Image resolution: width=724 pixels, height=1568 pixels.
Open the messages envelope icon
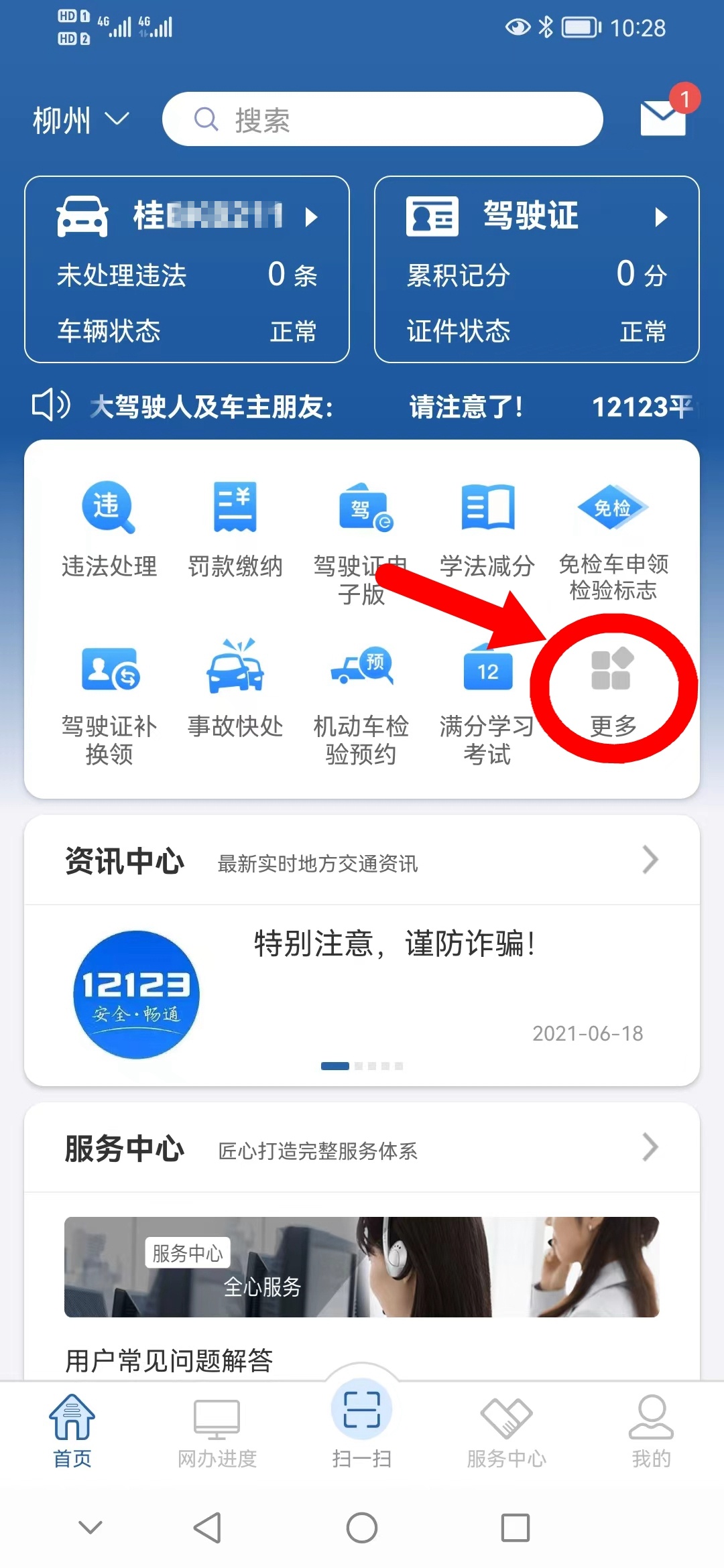click(663, 118)
